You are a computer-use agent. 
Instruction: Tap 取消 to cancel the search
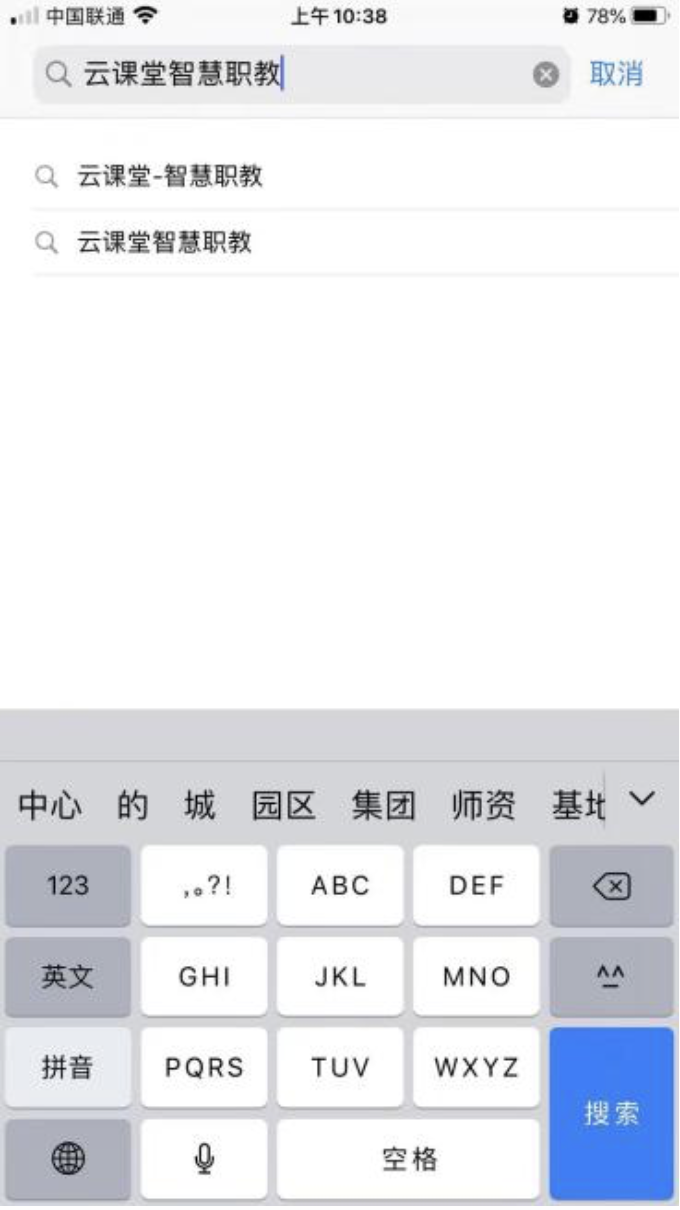tap(616, 74)
